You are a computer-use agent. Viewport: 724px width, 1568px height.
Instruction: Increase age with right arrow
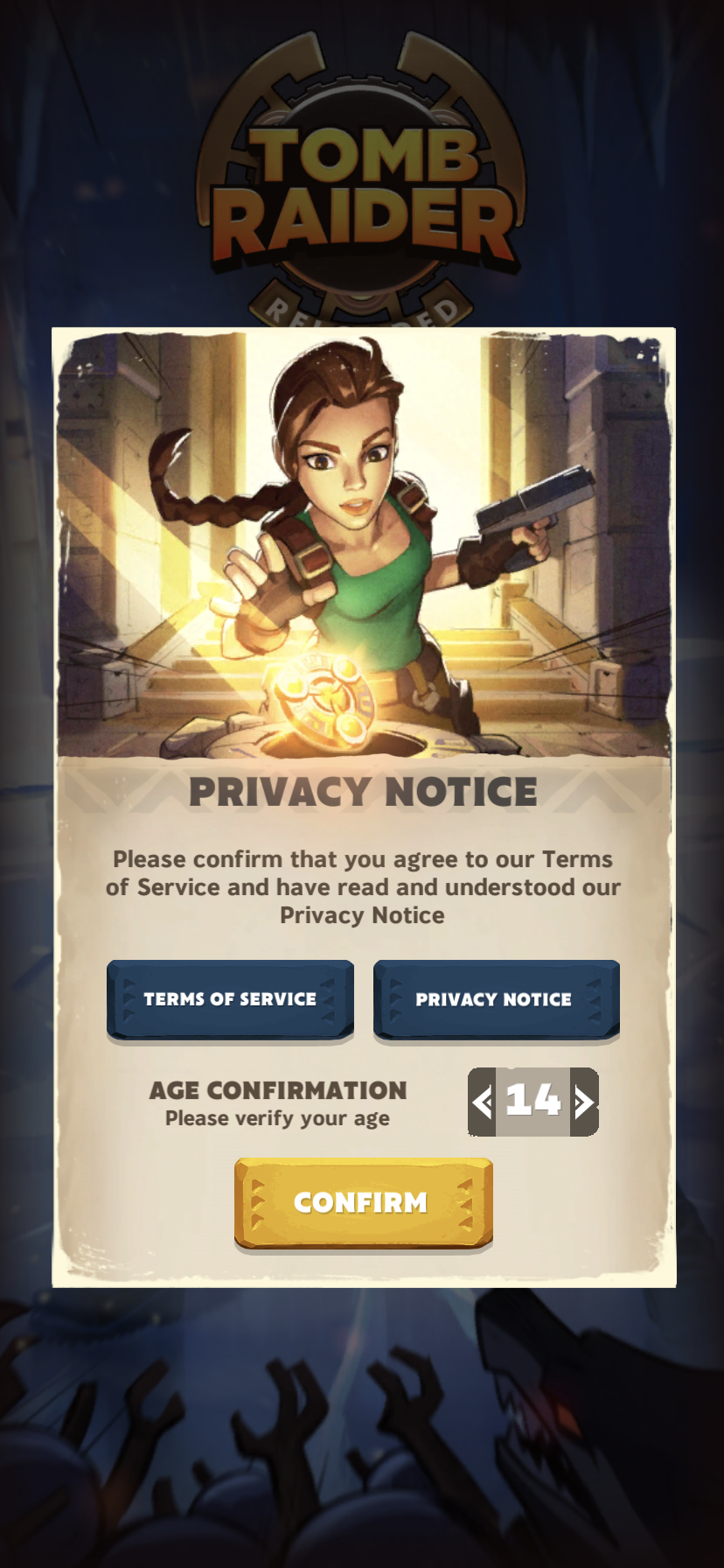(584, 1102)
